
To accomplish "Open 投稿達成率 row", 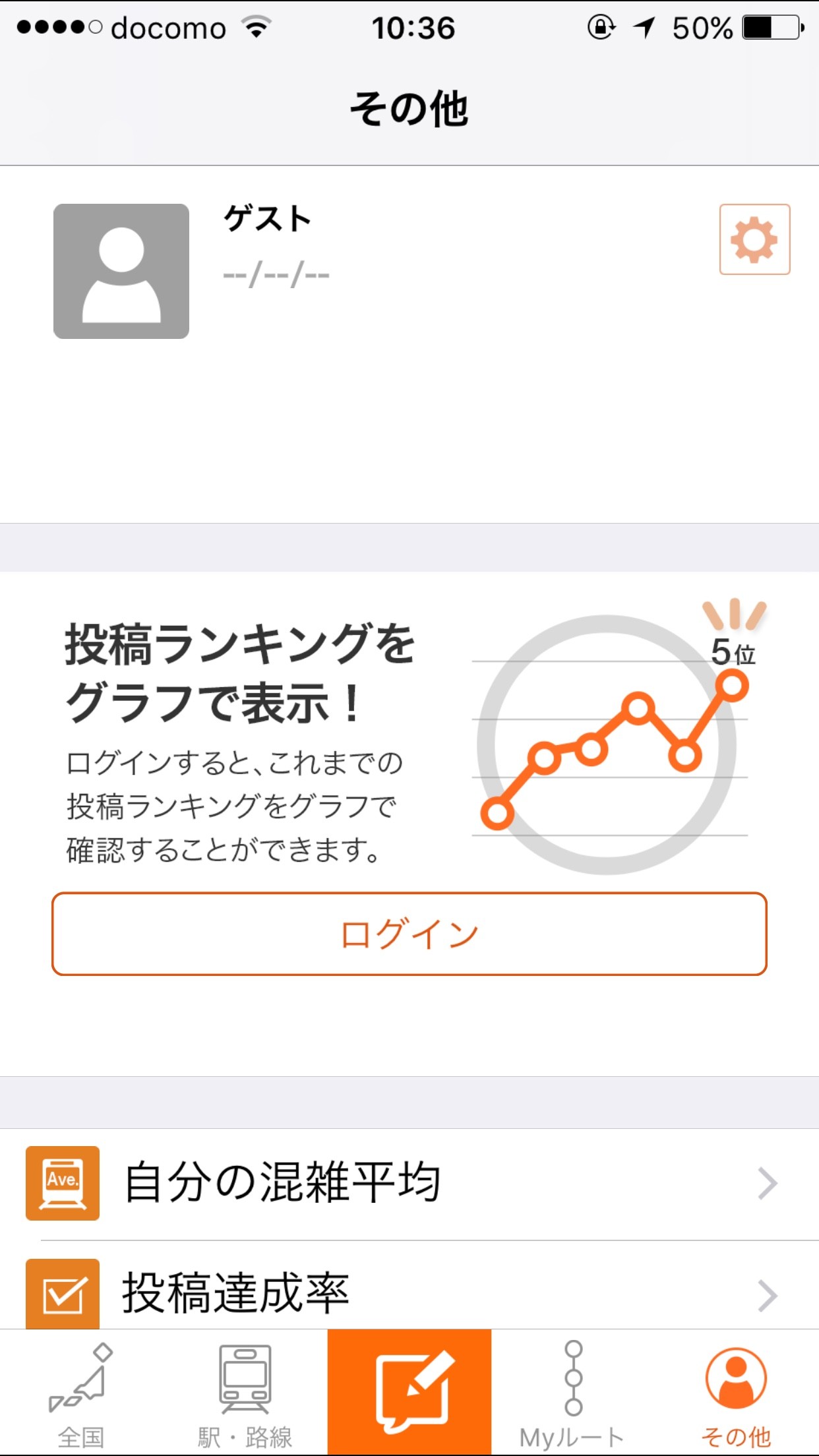I will [409, 1294].
